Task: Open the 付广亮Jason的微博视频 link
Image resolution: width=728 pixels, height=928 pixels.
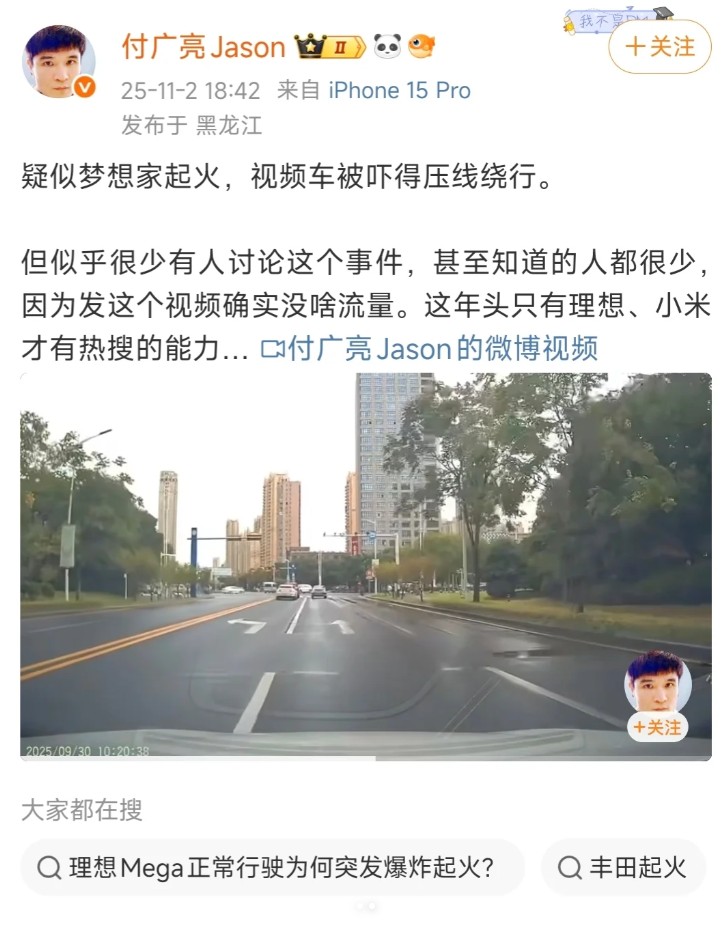Action: pyautogui.click(x=429, y=349)
